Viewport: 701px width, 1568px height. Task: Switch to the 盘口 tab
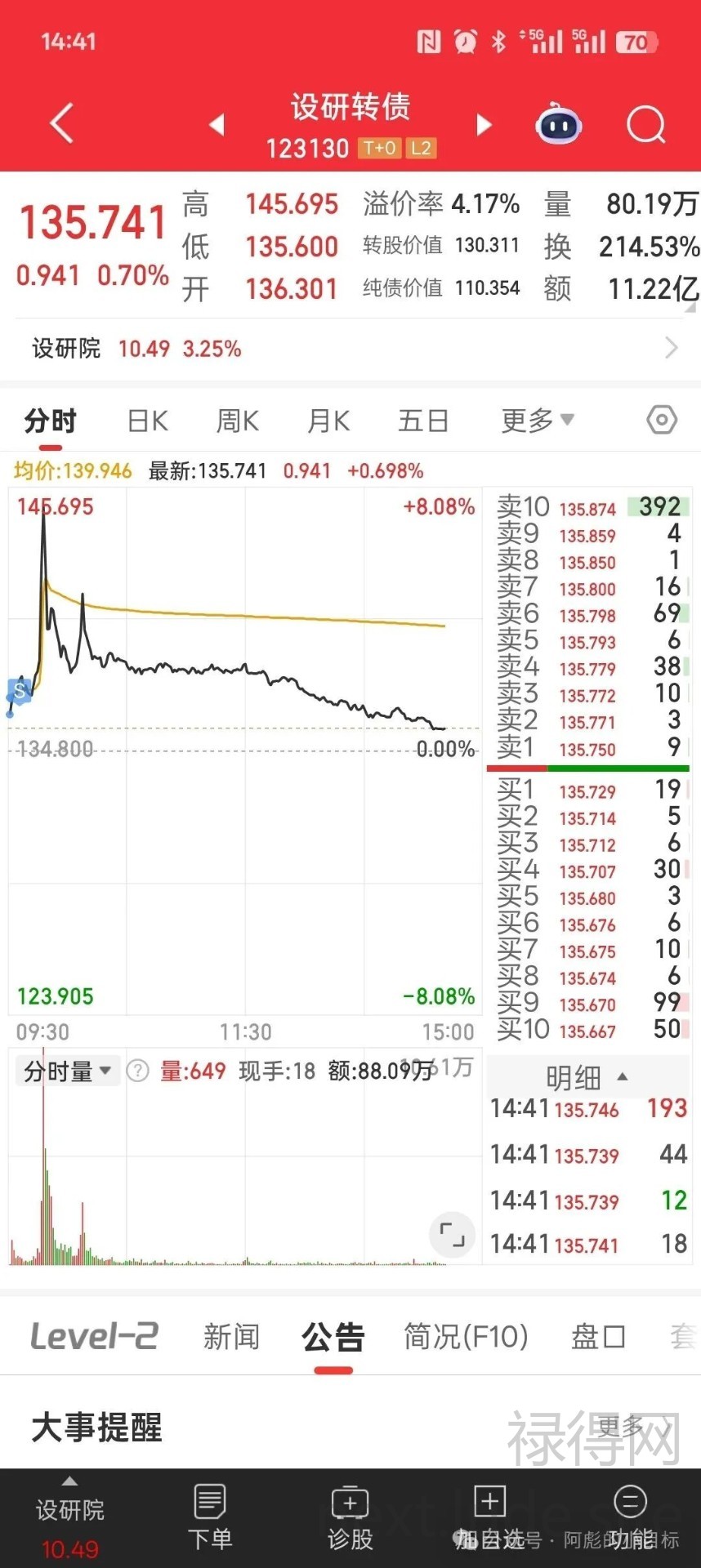tap(598, 1338)
